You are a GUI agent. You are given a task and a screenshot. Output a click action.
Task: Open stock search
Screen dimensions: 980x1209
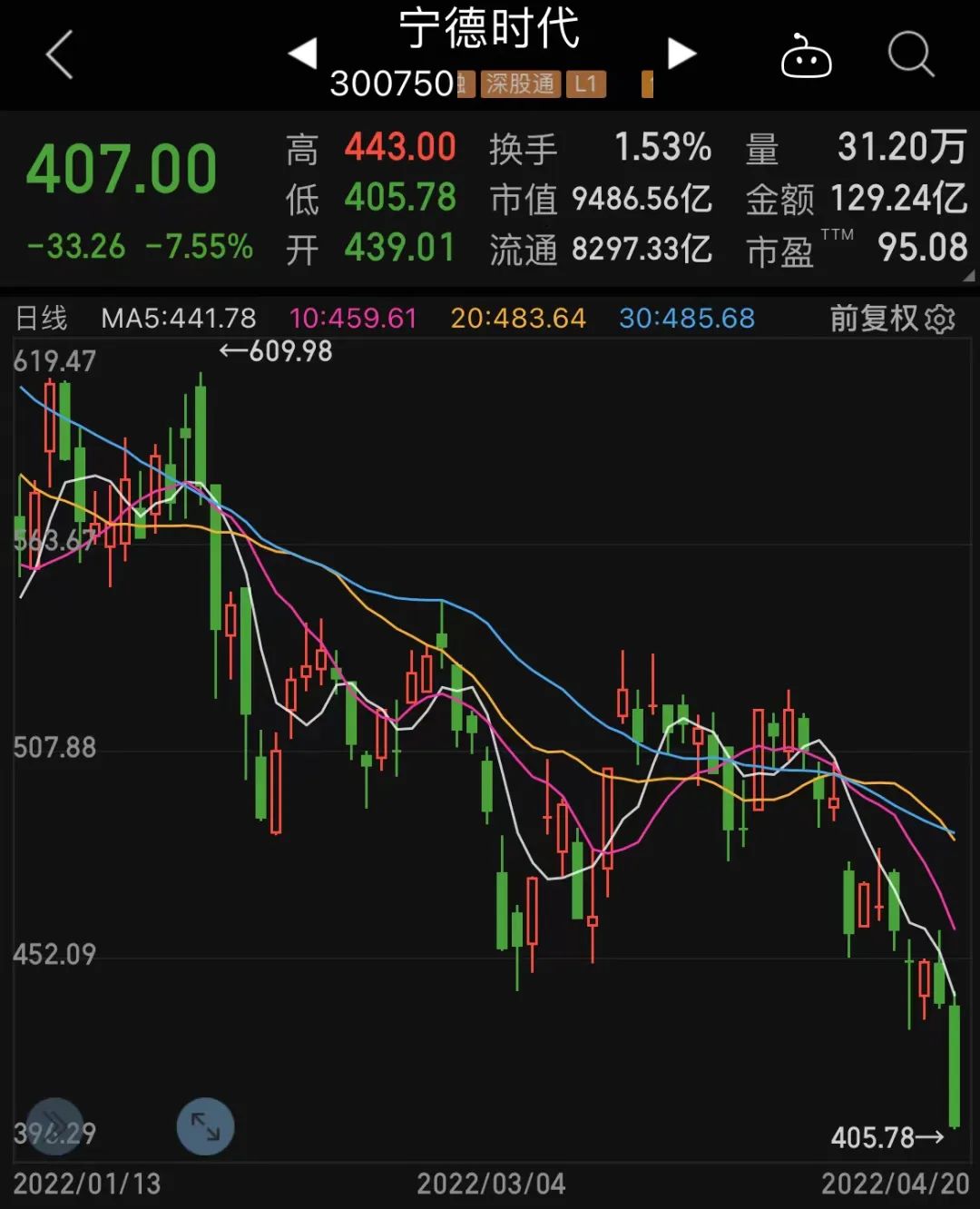click(910, 55)
